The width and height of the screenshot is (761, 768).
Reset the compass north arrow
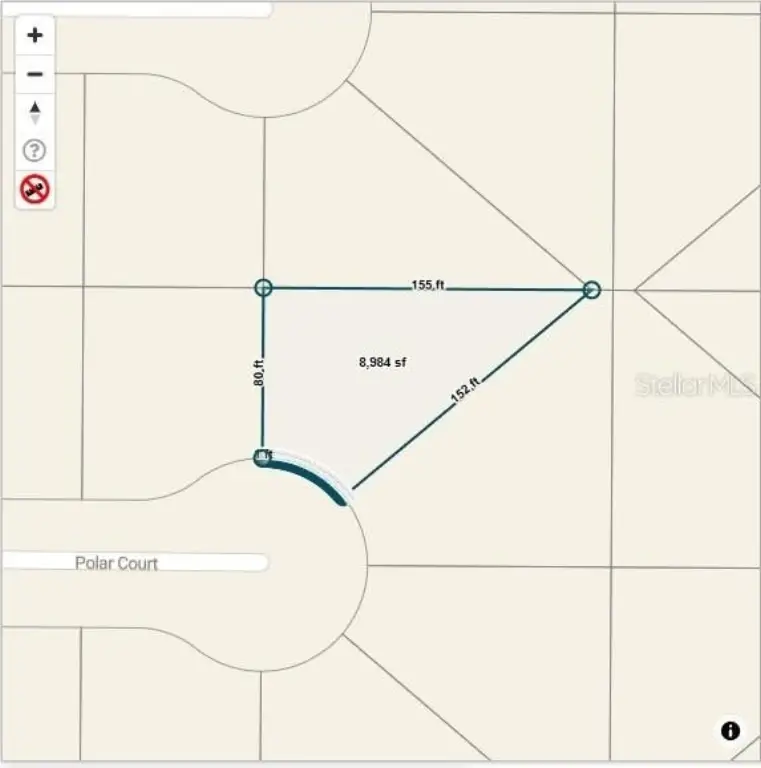pos(35,112)
